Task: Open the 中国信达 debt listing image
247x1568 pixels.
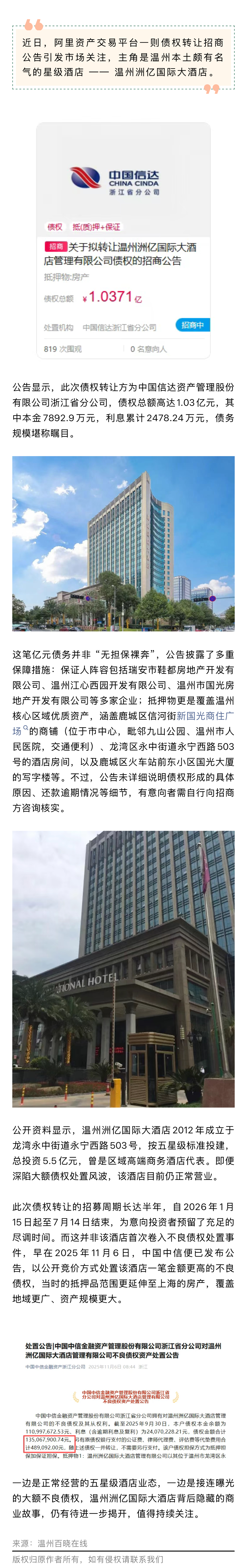Action: click(x=123, y=241)
